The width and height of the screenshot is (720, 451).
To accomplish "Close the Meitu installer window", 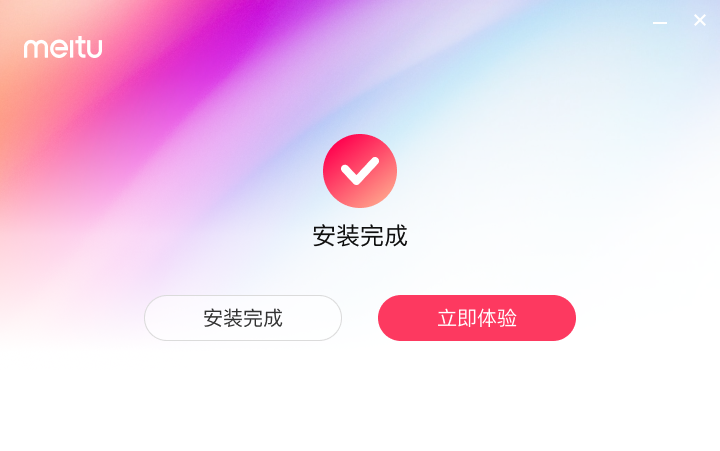I will pos(700,20).
